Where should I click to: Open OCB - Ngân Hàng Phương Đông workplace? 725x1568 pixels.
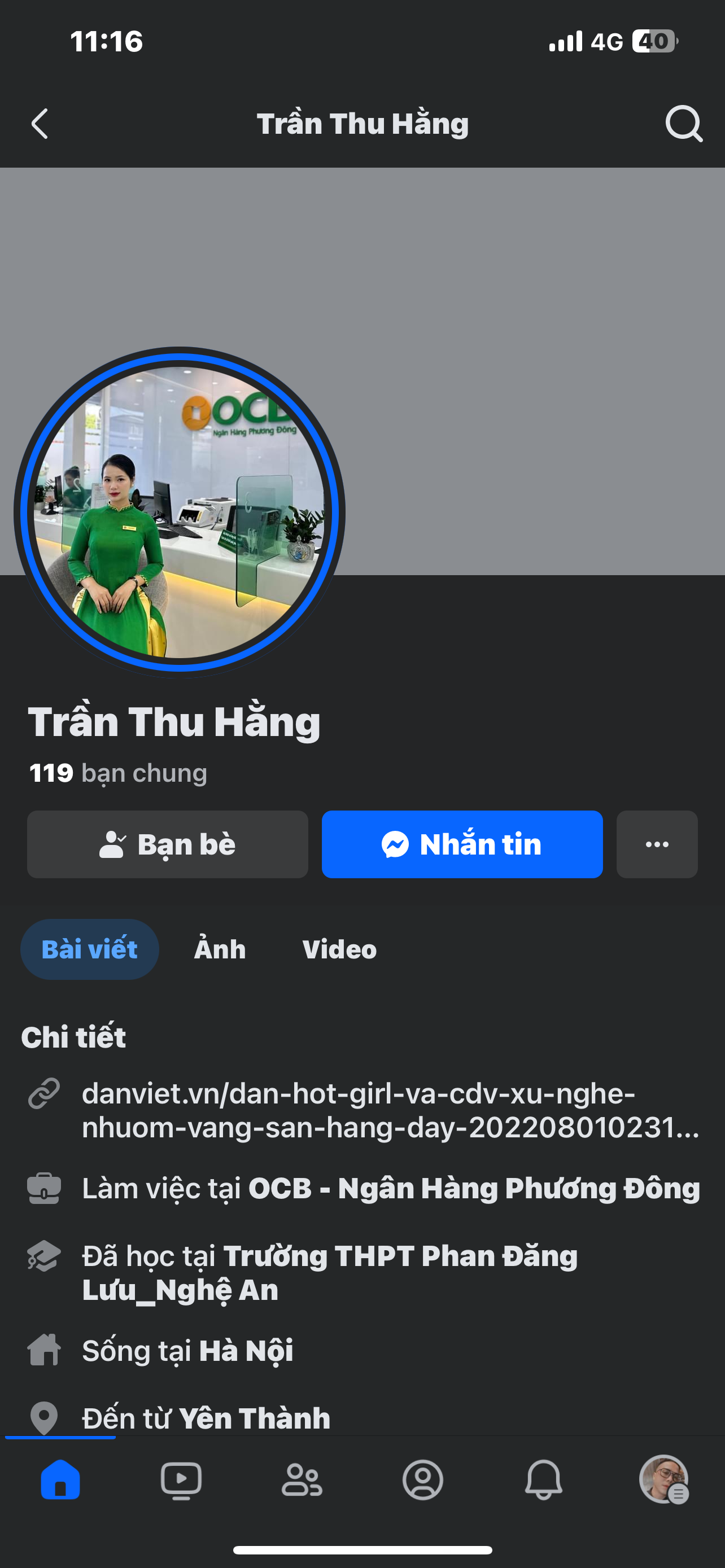474,1189
